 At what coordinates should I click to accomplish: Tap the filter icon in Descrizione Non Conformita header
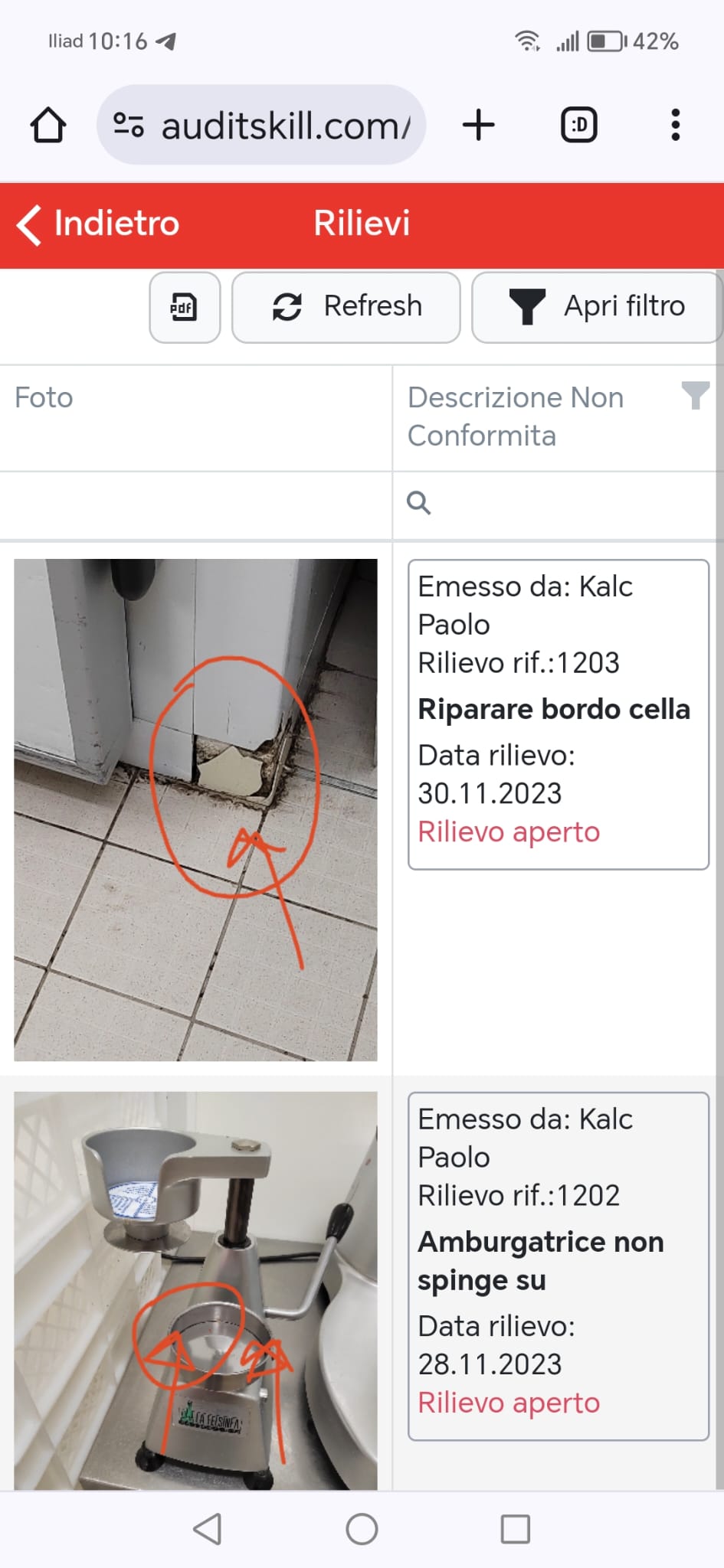695,397
